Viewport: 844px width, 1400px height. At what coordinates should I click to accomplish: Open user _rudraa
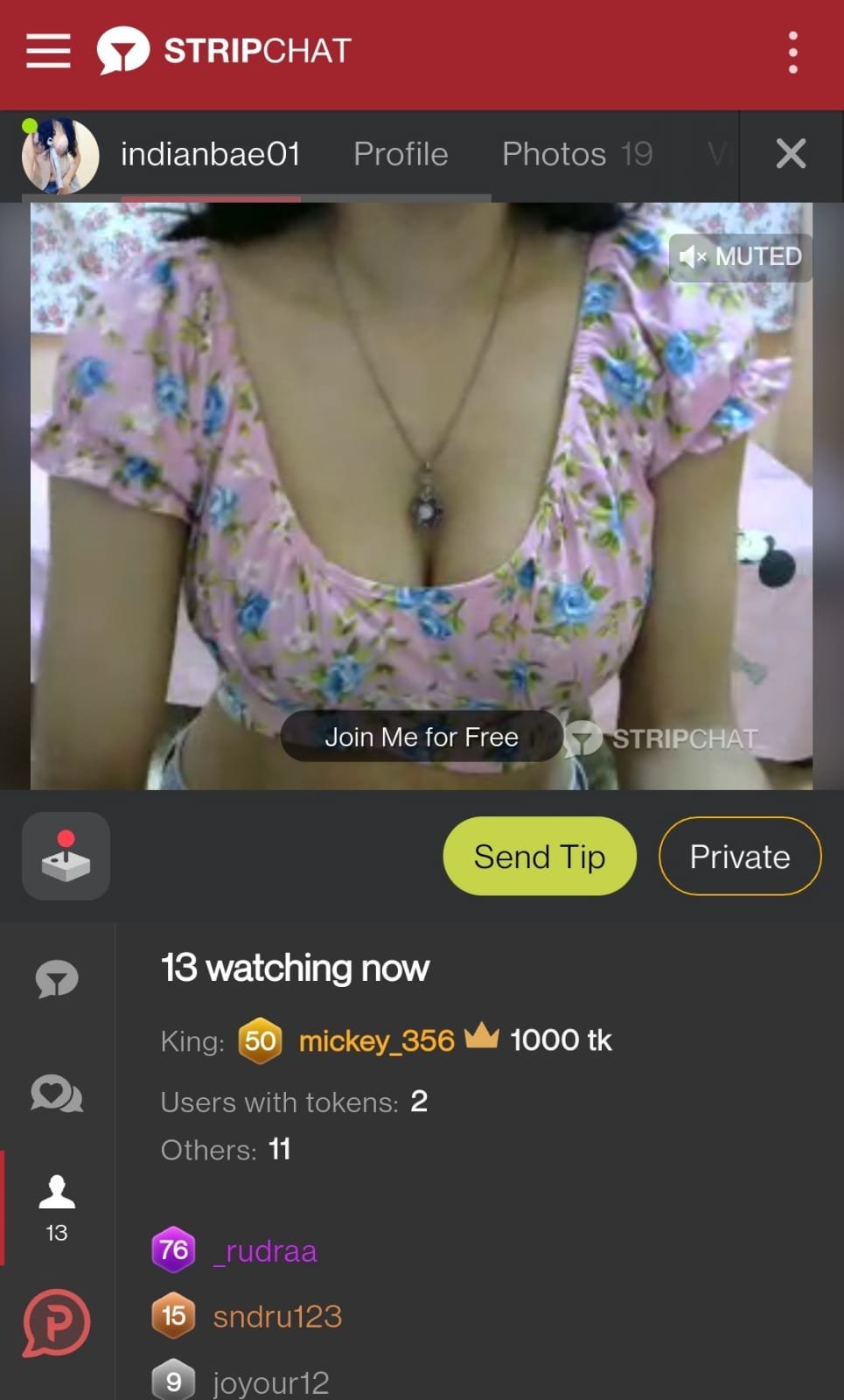265,1251
